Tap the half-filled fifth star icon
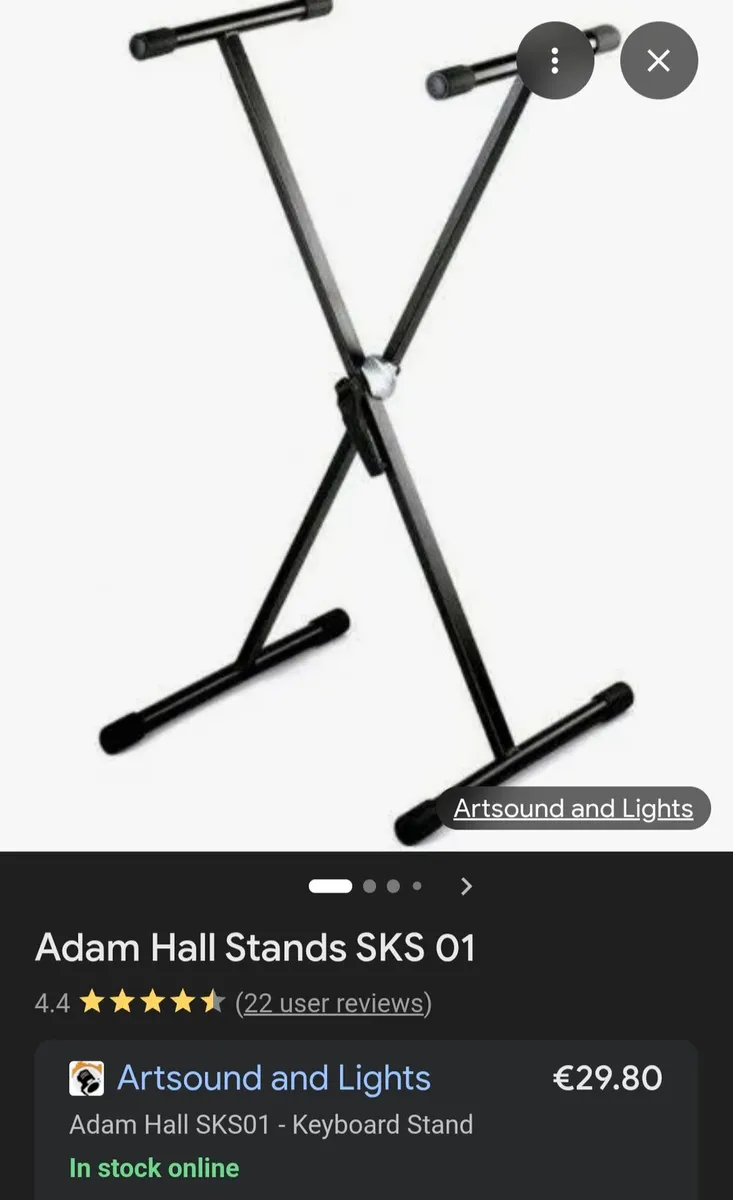The width and height of the screenshot is (733, 1200). [210, 1002]
